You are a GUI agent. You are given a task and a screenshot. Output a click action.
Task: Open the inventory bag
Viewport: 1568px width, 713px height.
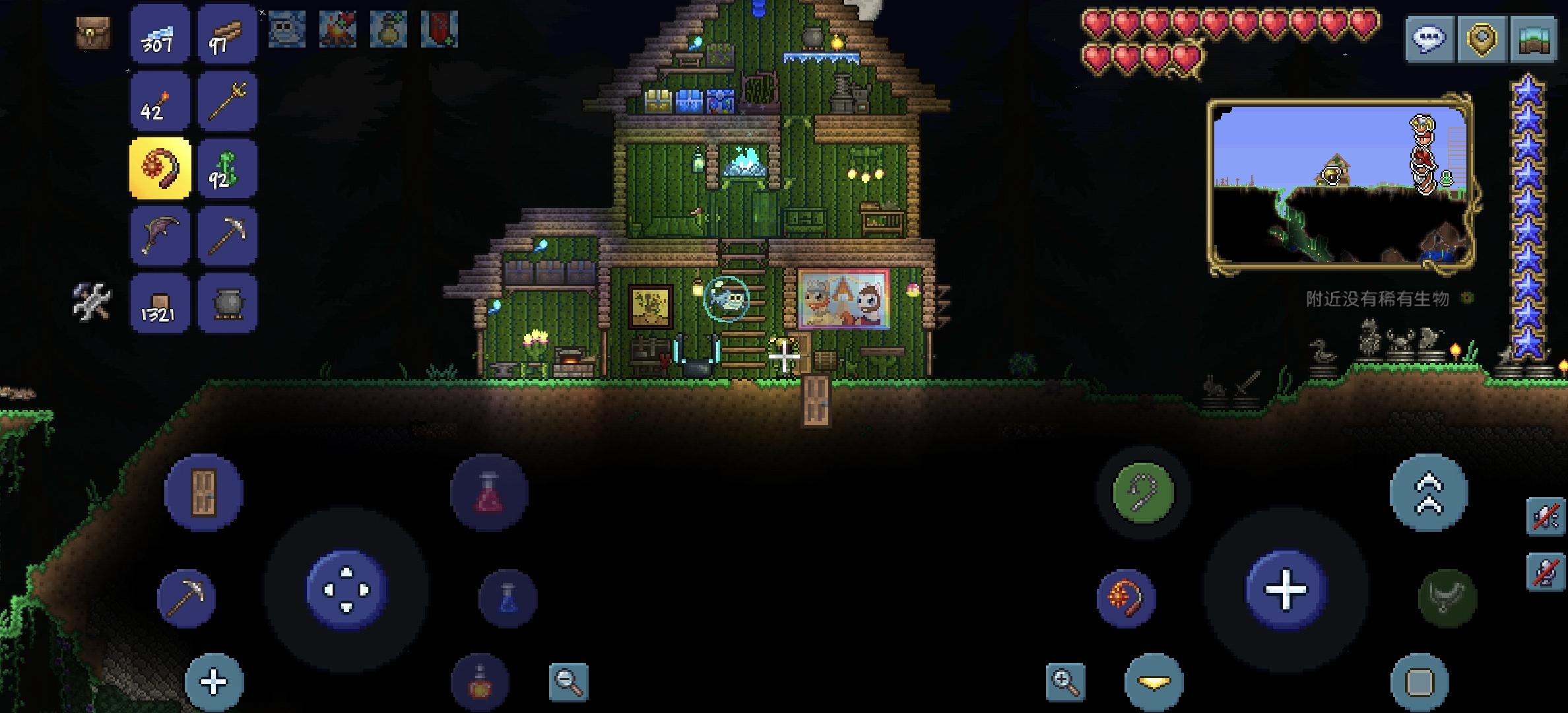[x=93, y=33]
